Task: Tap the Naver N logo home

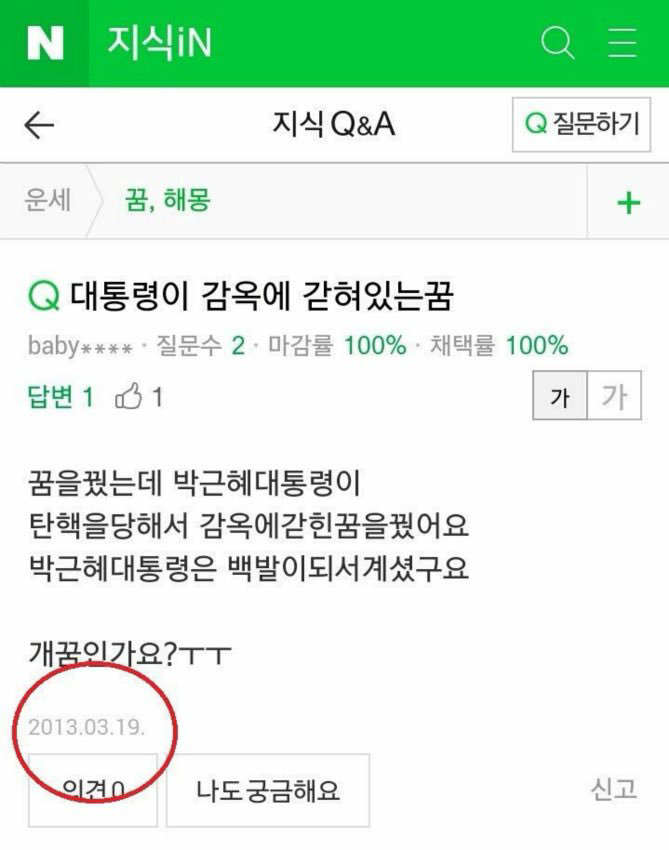Action: pyautogui.click(x=45, y=43)
